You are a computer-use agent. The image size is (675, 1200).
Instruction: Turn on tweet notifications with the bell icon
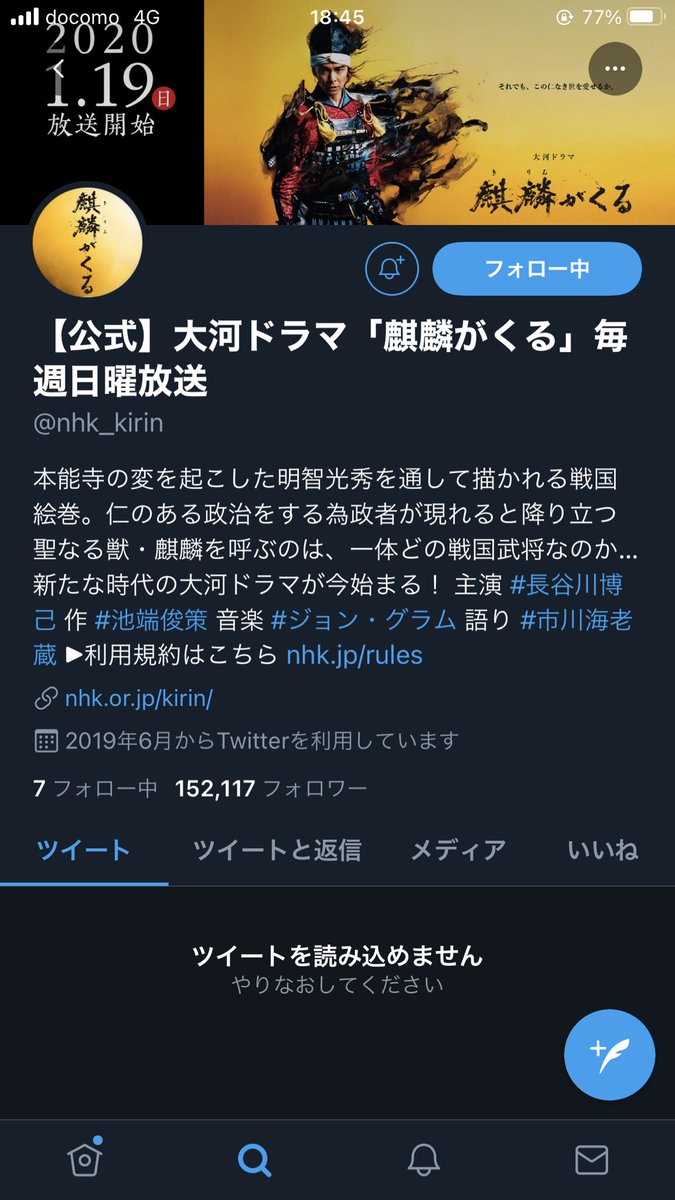[392, 269]
